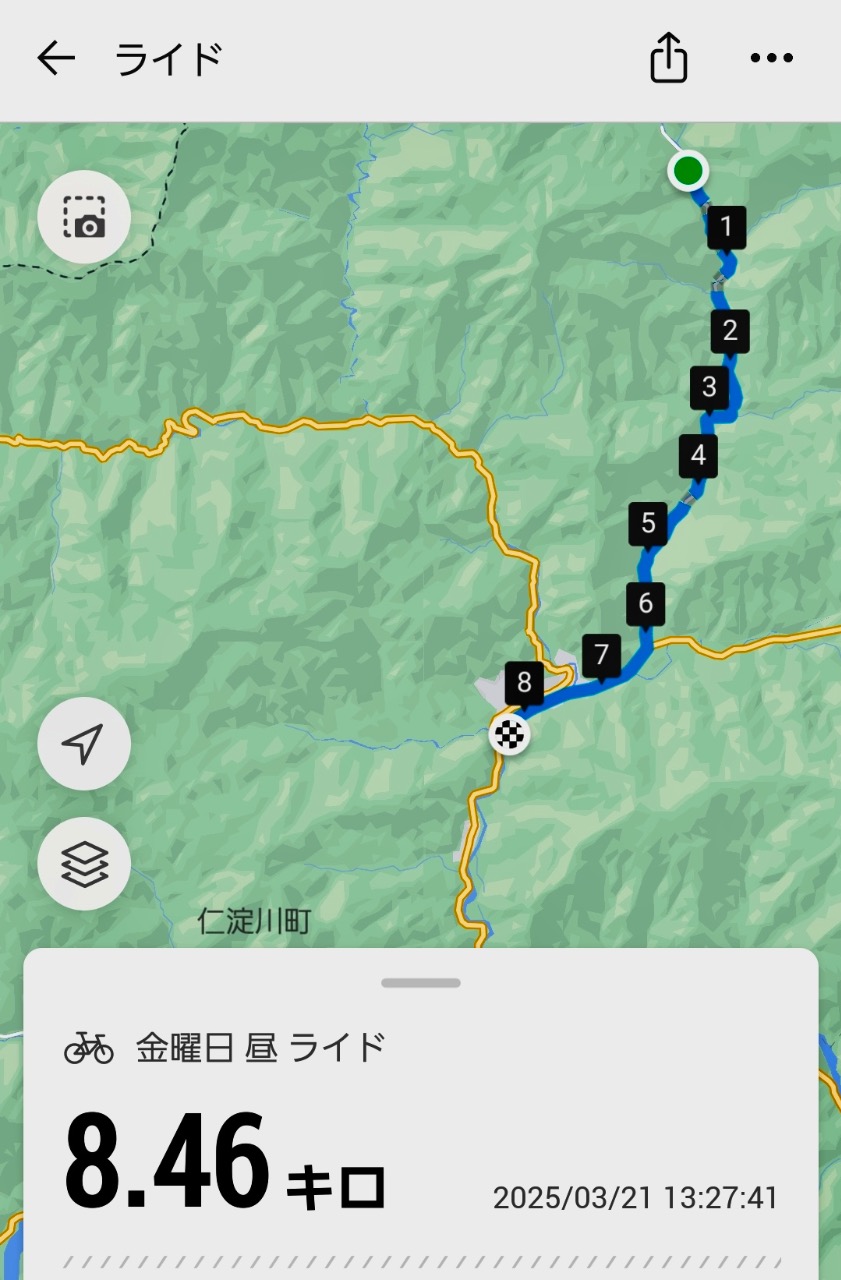Open the map layers selector
This screenshot has width=841, height=1280.
(84, 864)
